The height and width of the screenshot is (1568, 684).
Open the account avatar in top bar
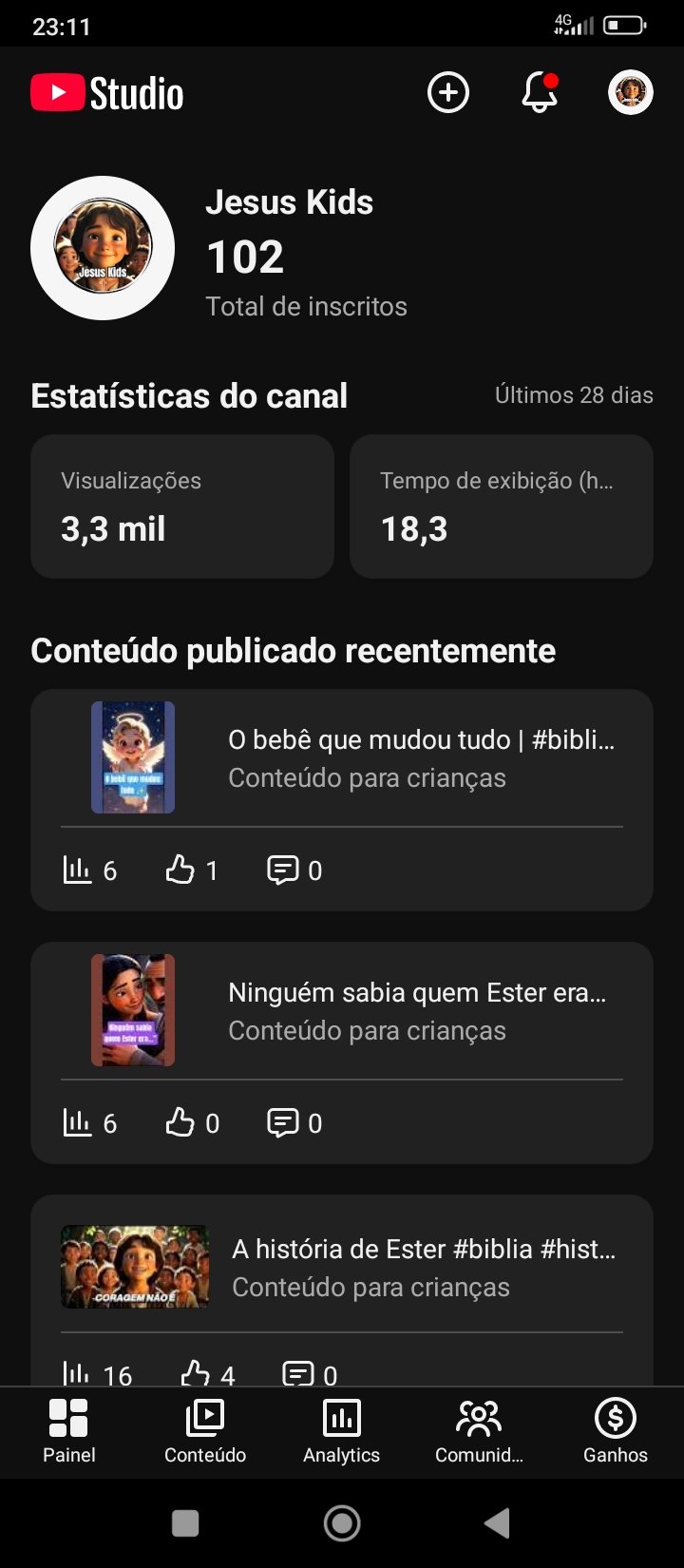pyautogui.click(x=630, y=93)
